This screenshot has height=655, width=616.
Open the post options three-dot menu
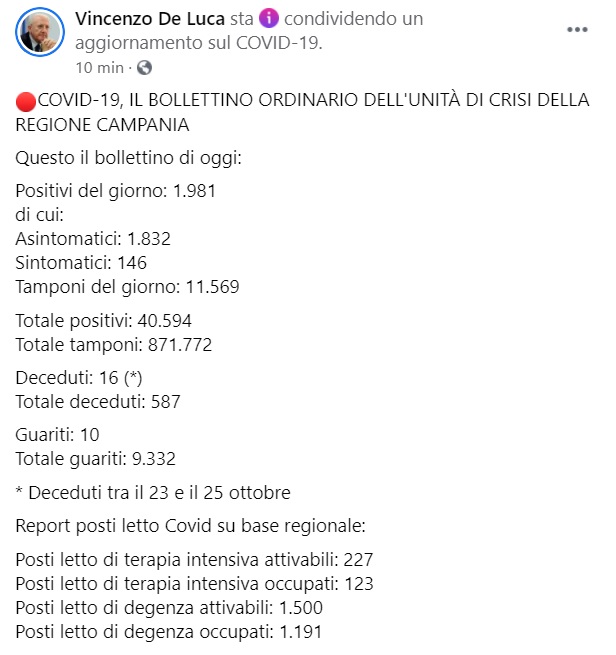[x=578, y=30]
